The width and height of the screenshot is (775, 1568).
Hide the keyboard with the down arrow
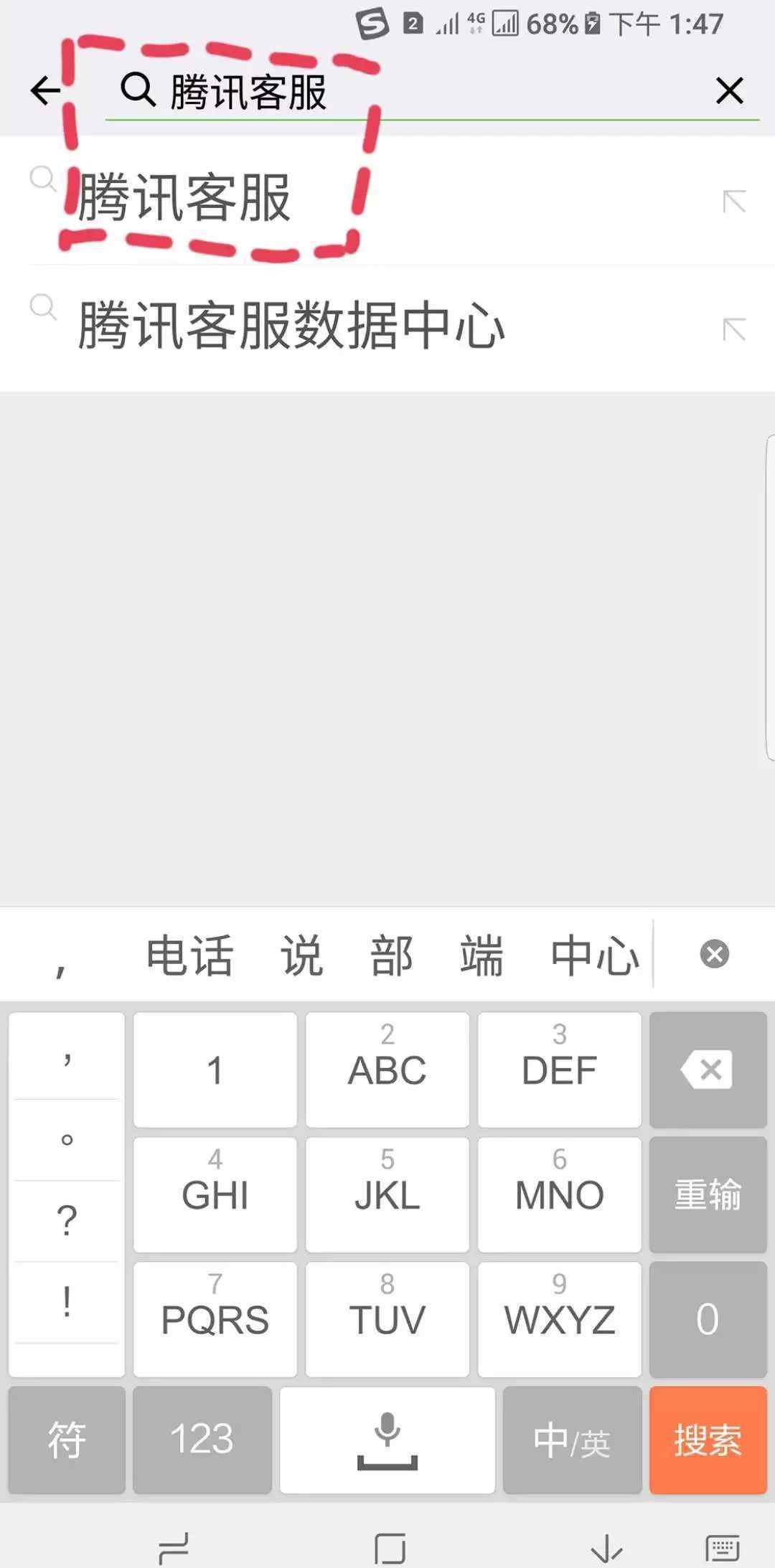point(607,1548)
